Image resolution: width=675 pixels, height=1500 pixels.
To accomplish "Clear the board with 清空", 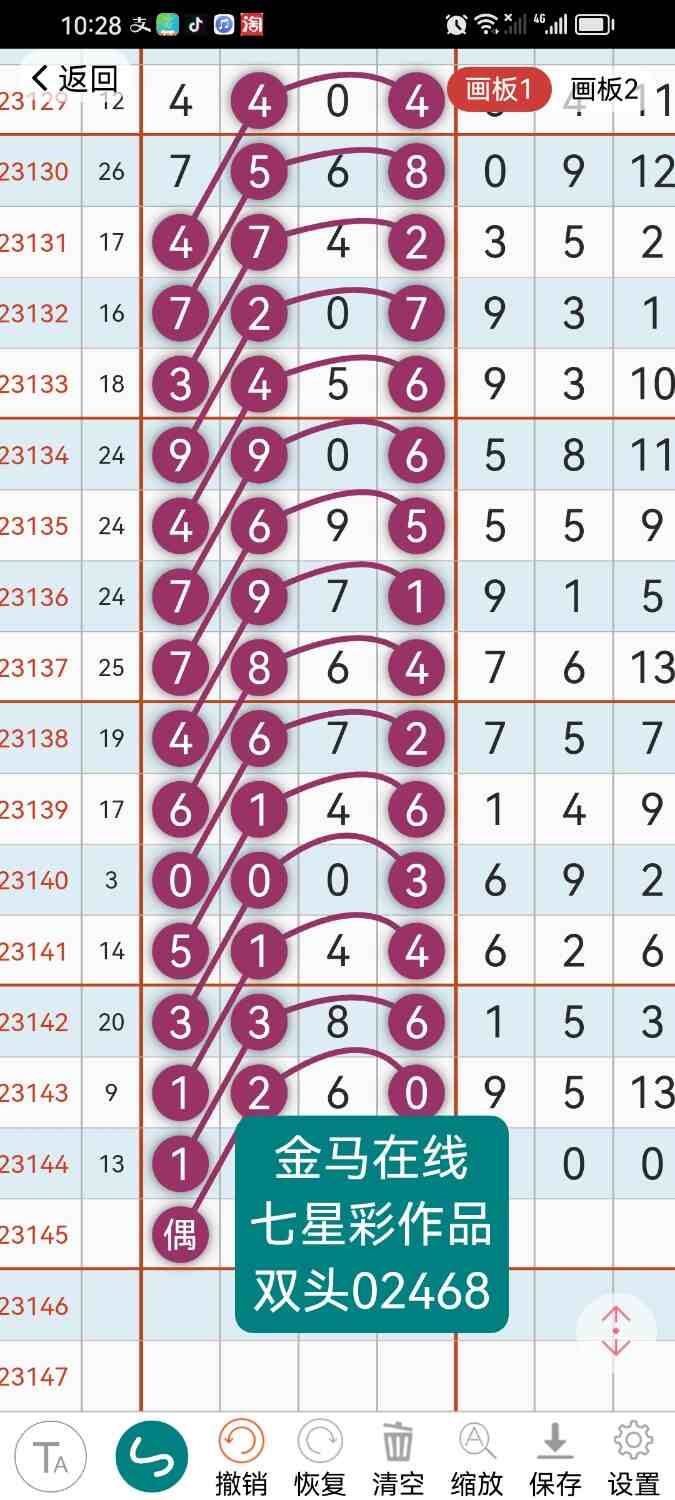I will pyautogui.click(x=398, y=1458).
